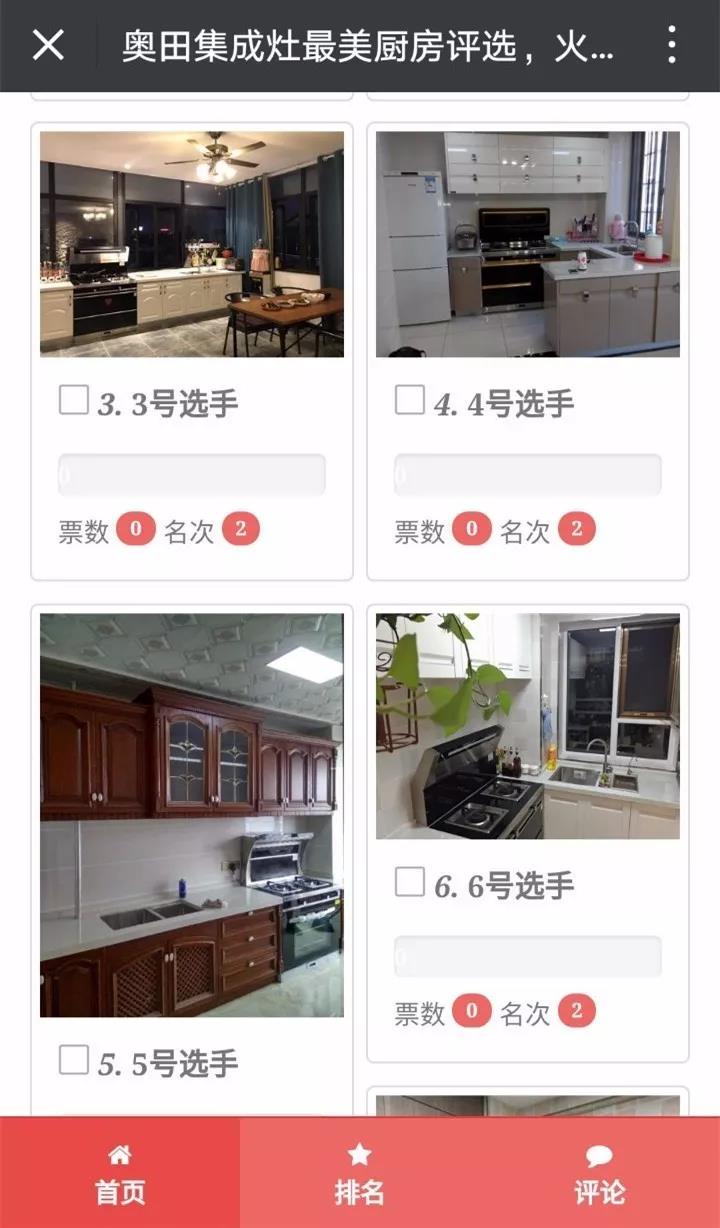
Task: Mark the checkbox for 6号选手
Action: tap(410, 883)
